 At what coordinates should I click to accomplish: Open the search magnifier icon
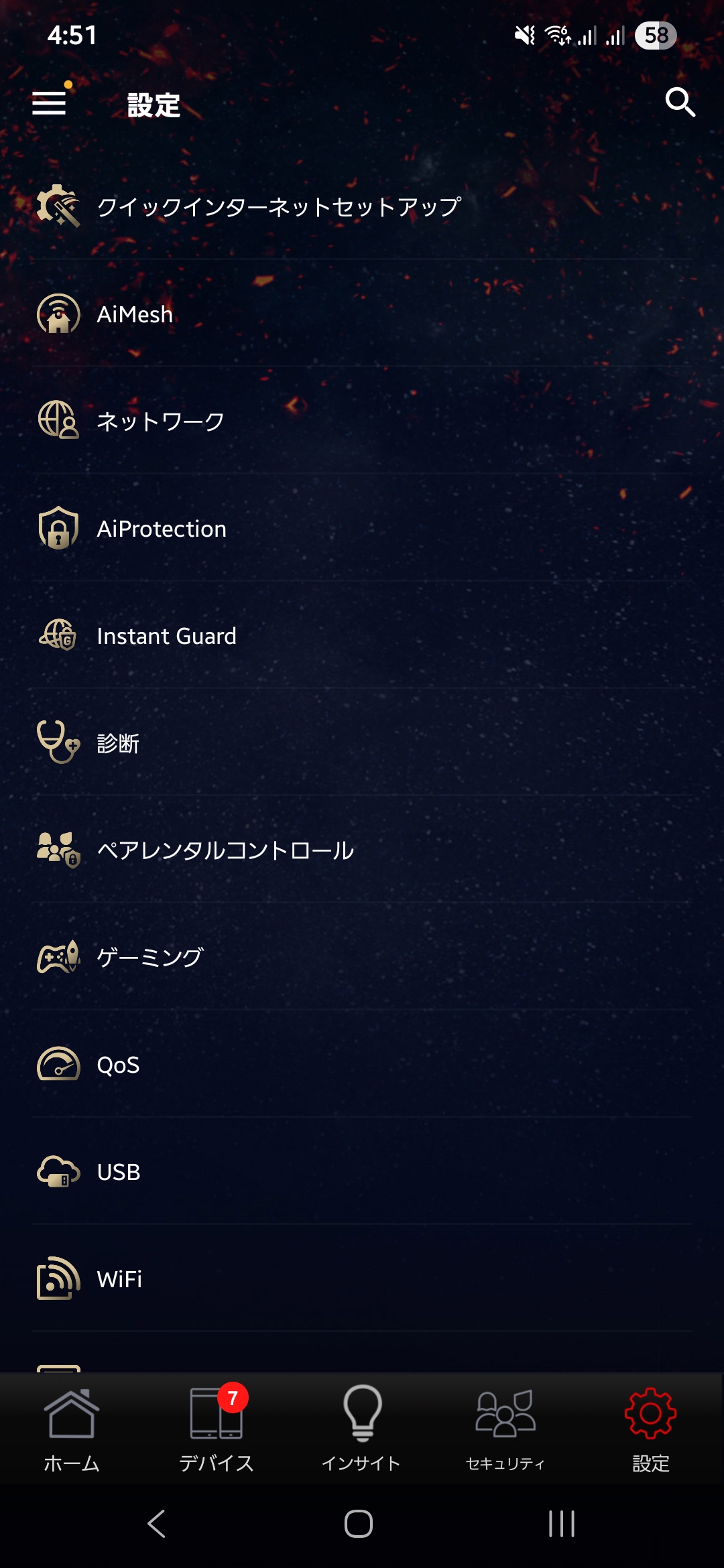click(680, 103)
